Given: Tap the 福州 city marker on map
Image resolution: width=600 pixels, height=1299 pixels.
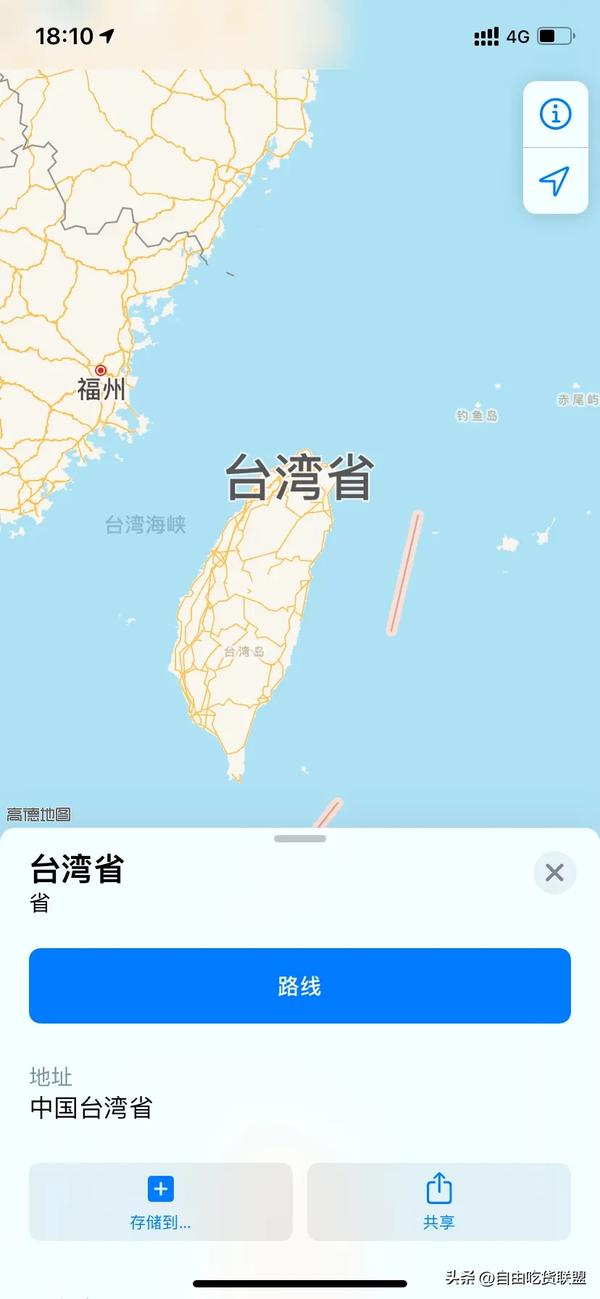Looking at the screenshot, I should click(100, 371).
